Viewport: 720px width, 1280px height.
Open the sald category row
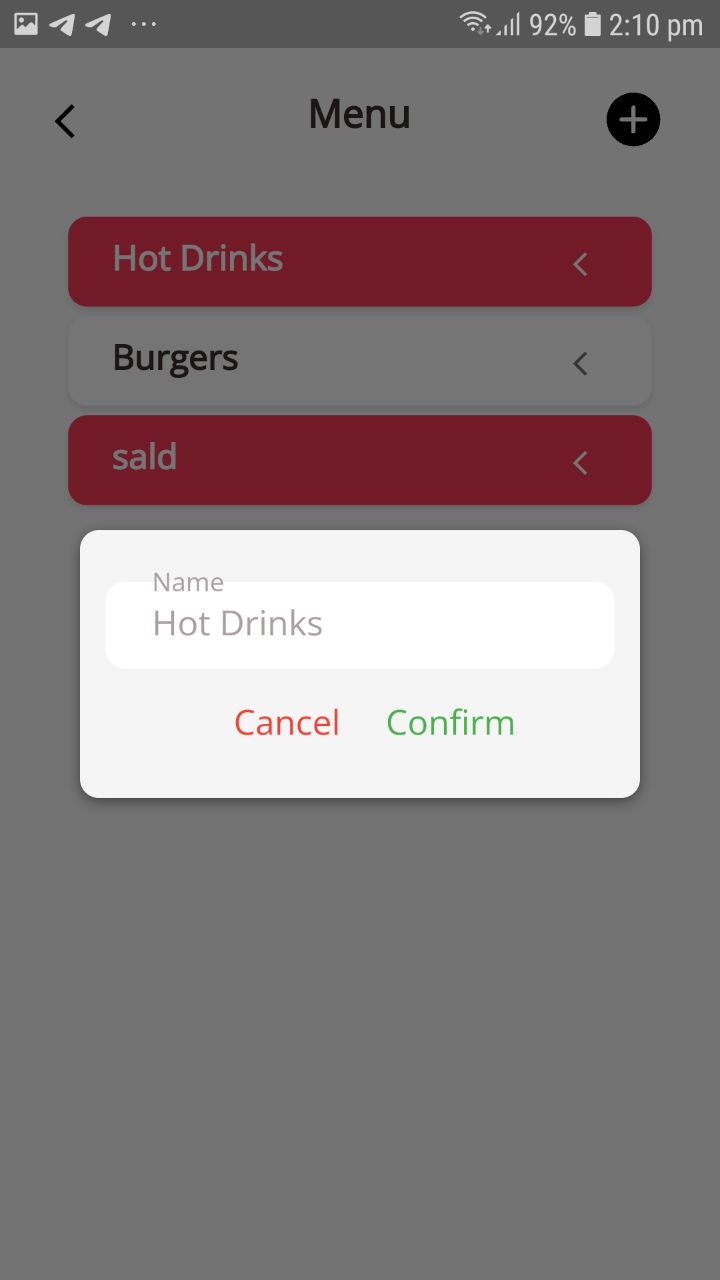click(360, 460)
